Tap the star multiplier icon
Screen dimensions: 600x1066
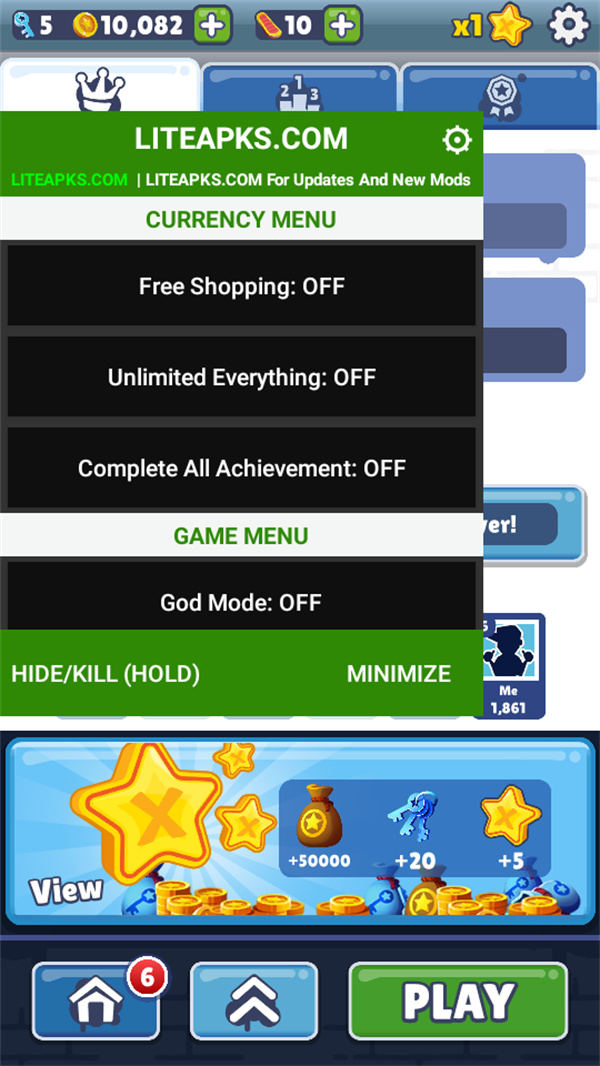[509, 25]
